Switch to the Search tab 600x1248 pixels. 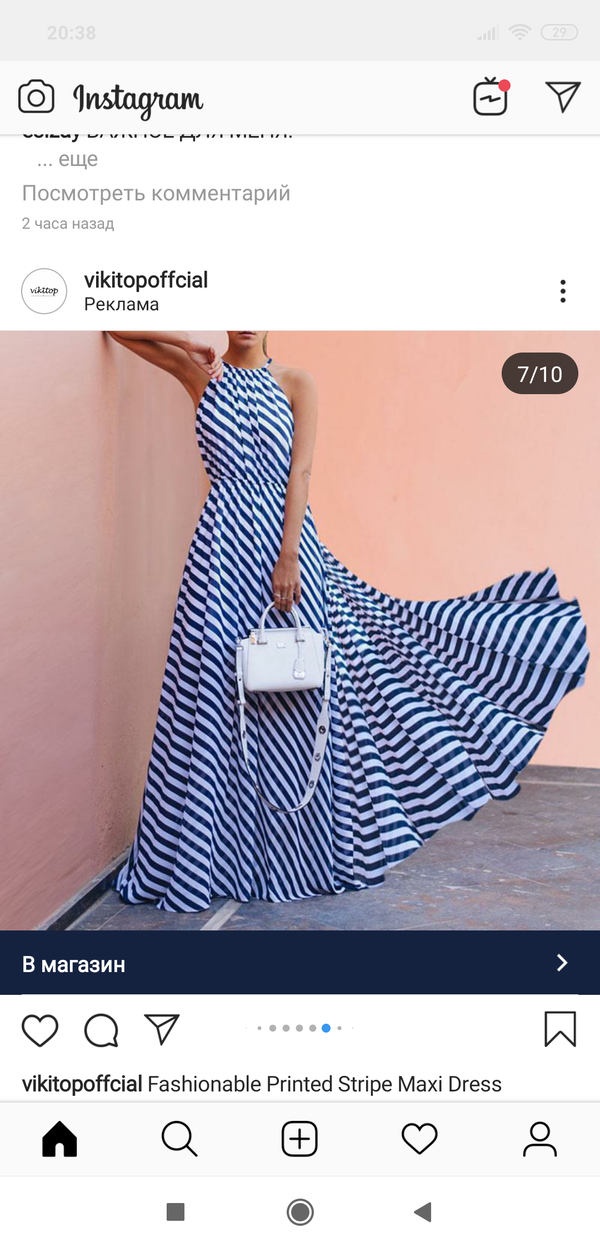pyautogui.click(x=180, y=1139)
